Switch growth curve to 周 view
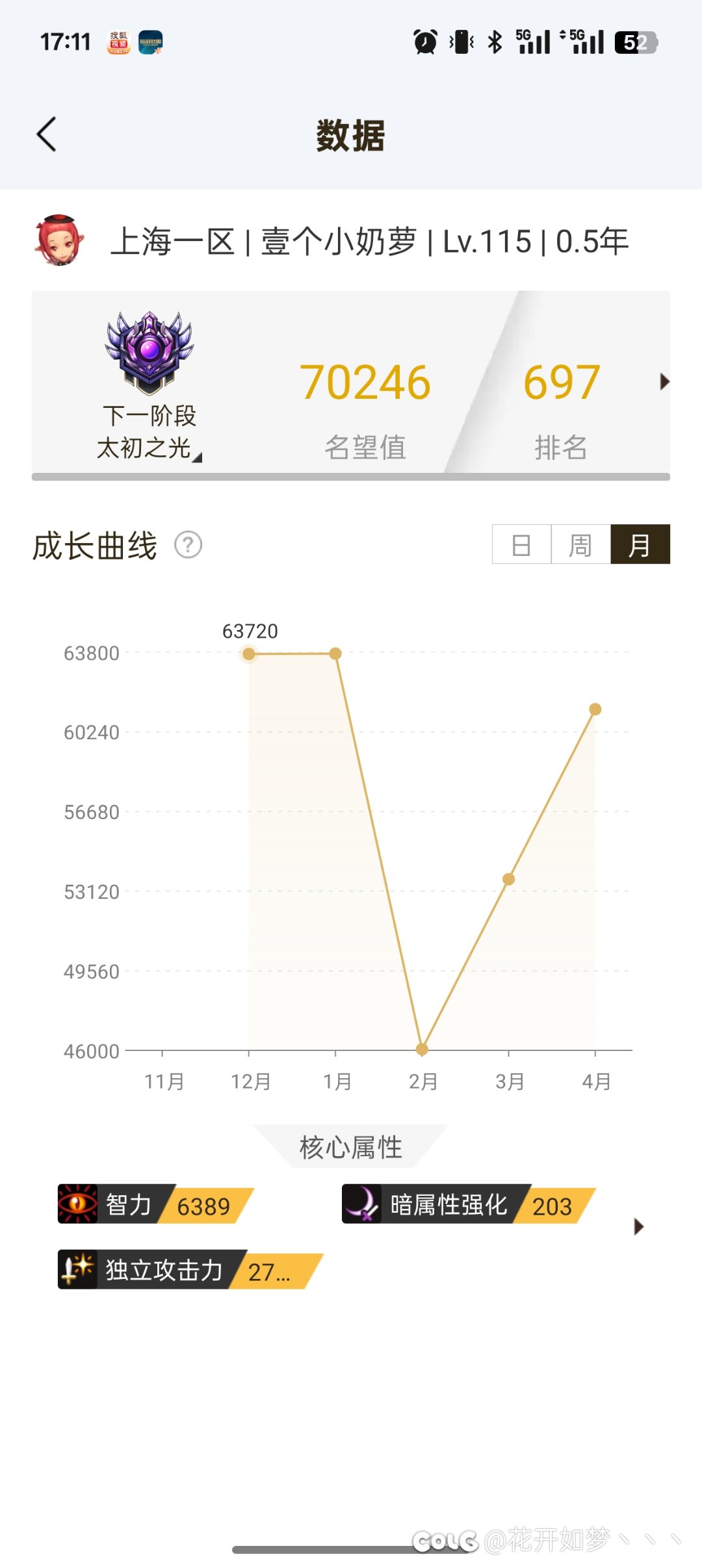 (x=580, y=544)
